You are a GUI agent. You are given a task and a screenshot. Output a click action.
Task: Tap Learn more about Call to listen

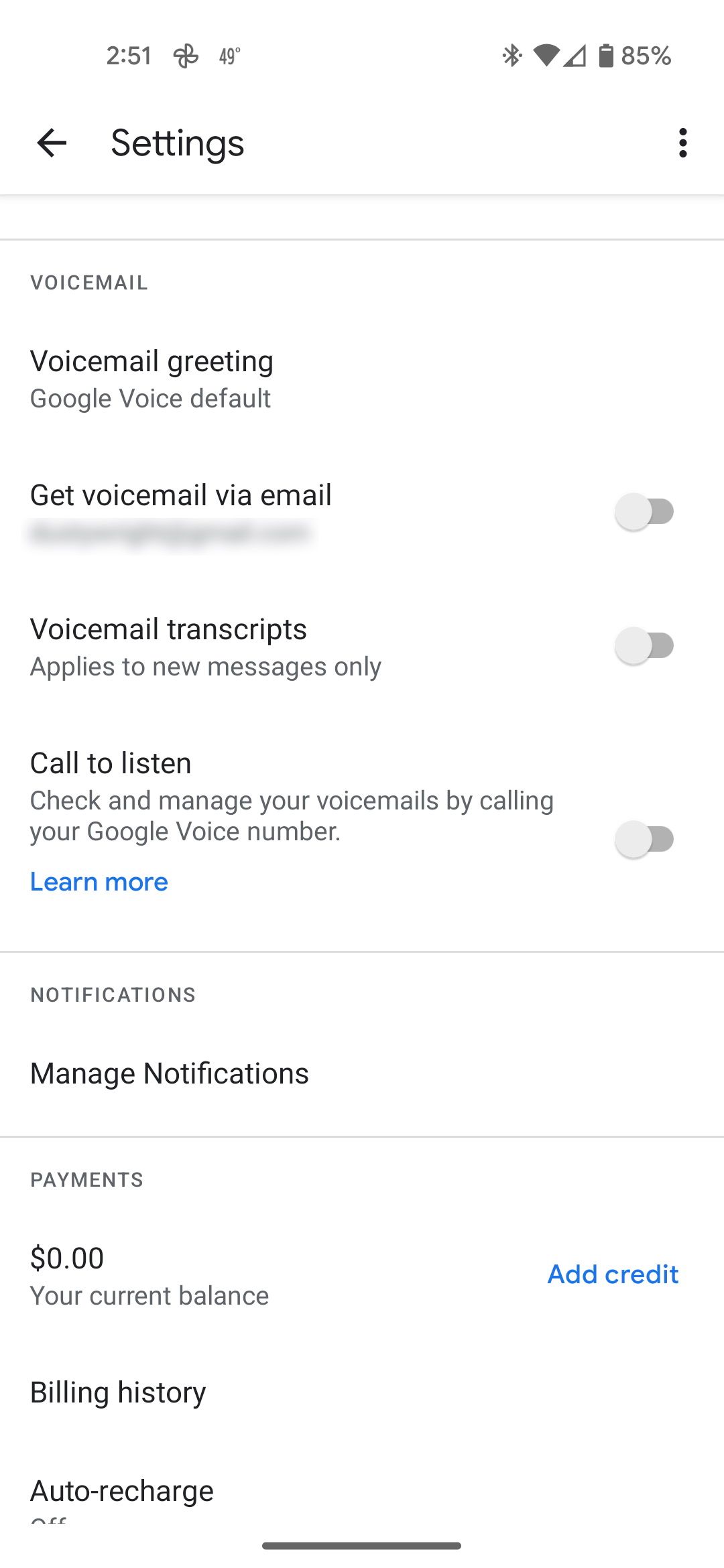[x=99, y=882]
